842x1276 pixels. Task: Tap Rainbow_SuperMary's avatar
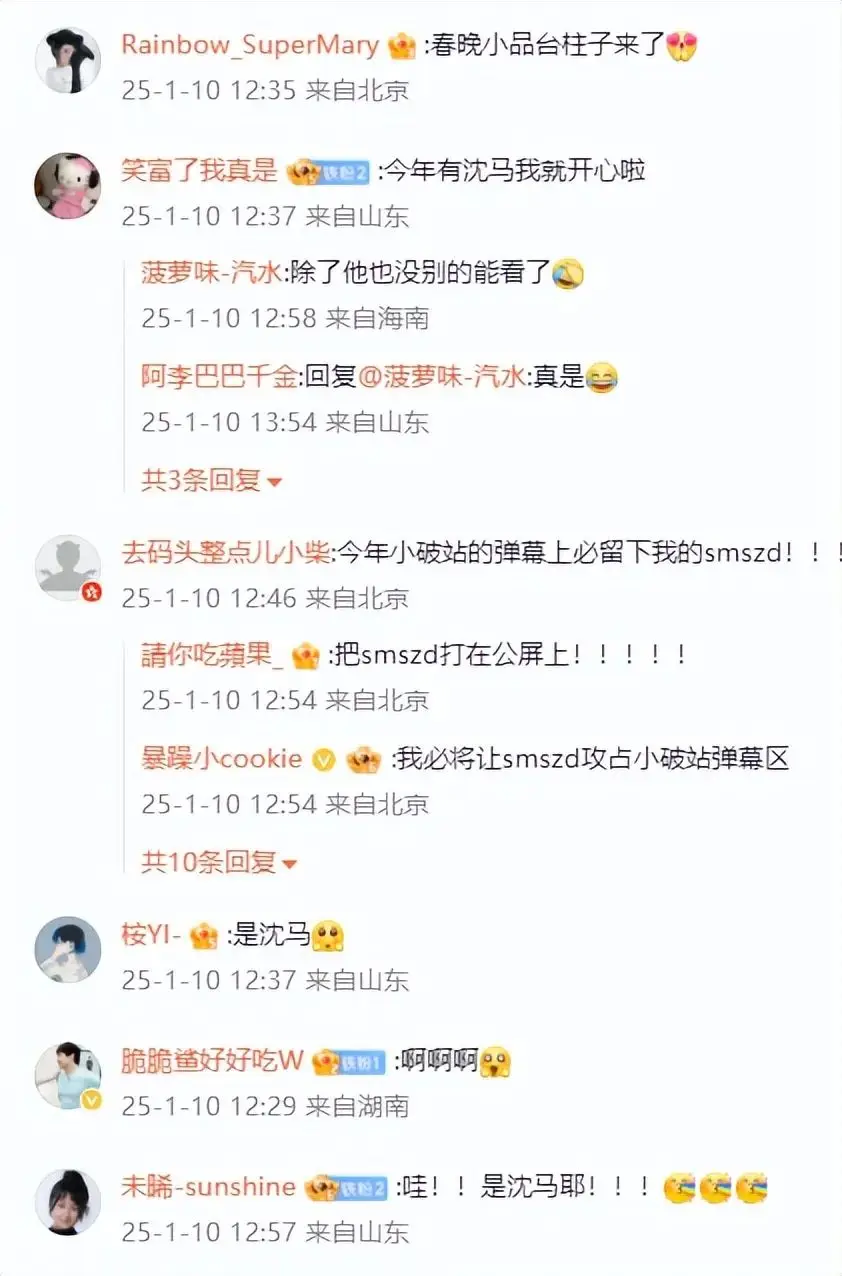tap(68, 60)
